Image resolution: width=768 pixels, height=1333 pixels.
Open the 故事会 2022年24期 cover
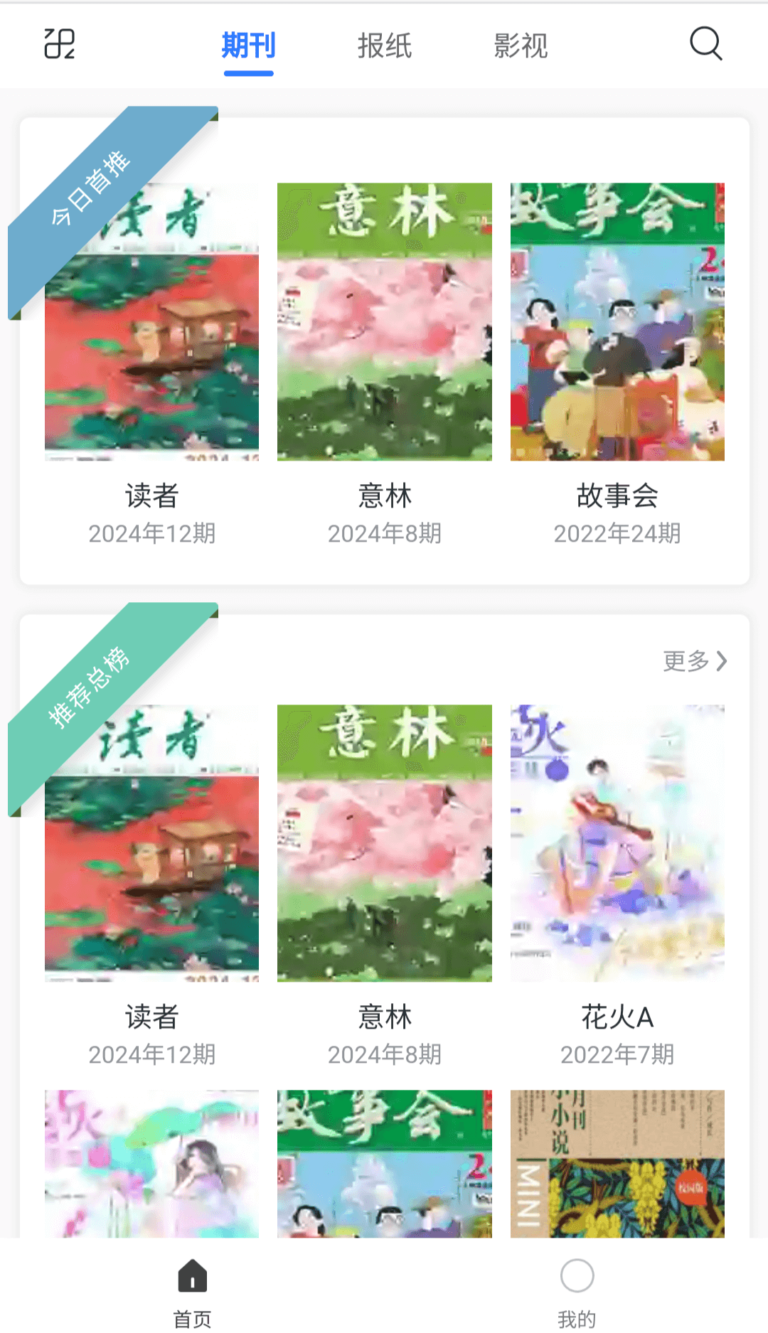(617, 320)
